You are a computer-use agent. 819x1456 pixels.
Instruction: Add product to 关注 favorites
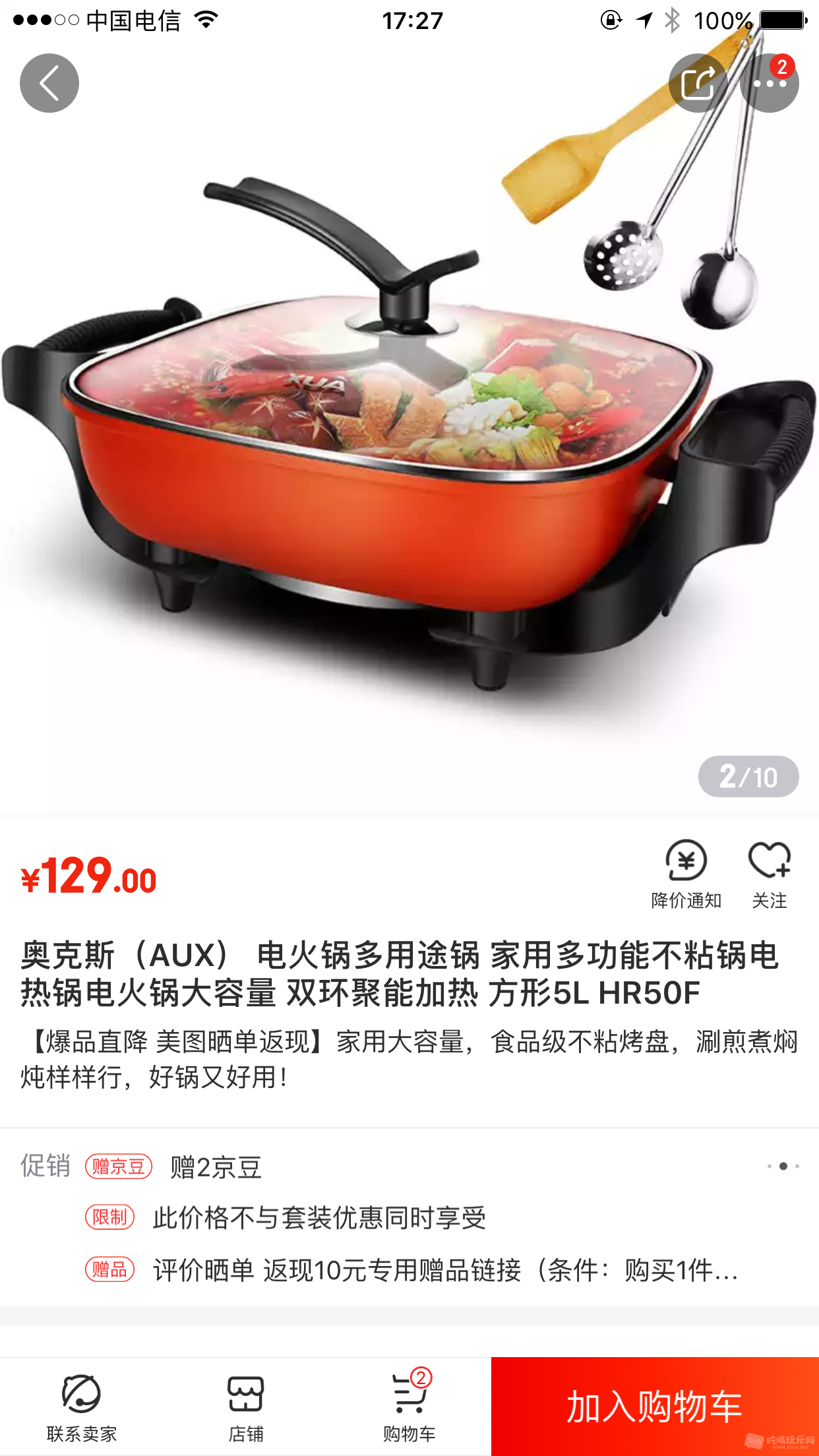point(769,874)
